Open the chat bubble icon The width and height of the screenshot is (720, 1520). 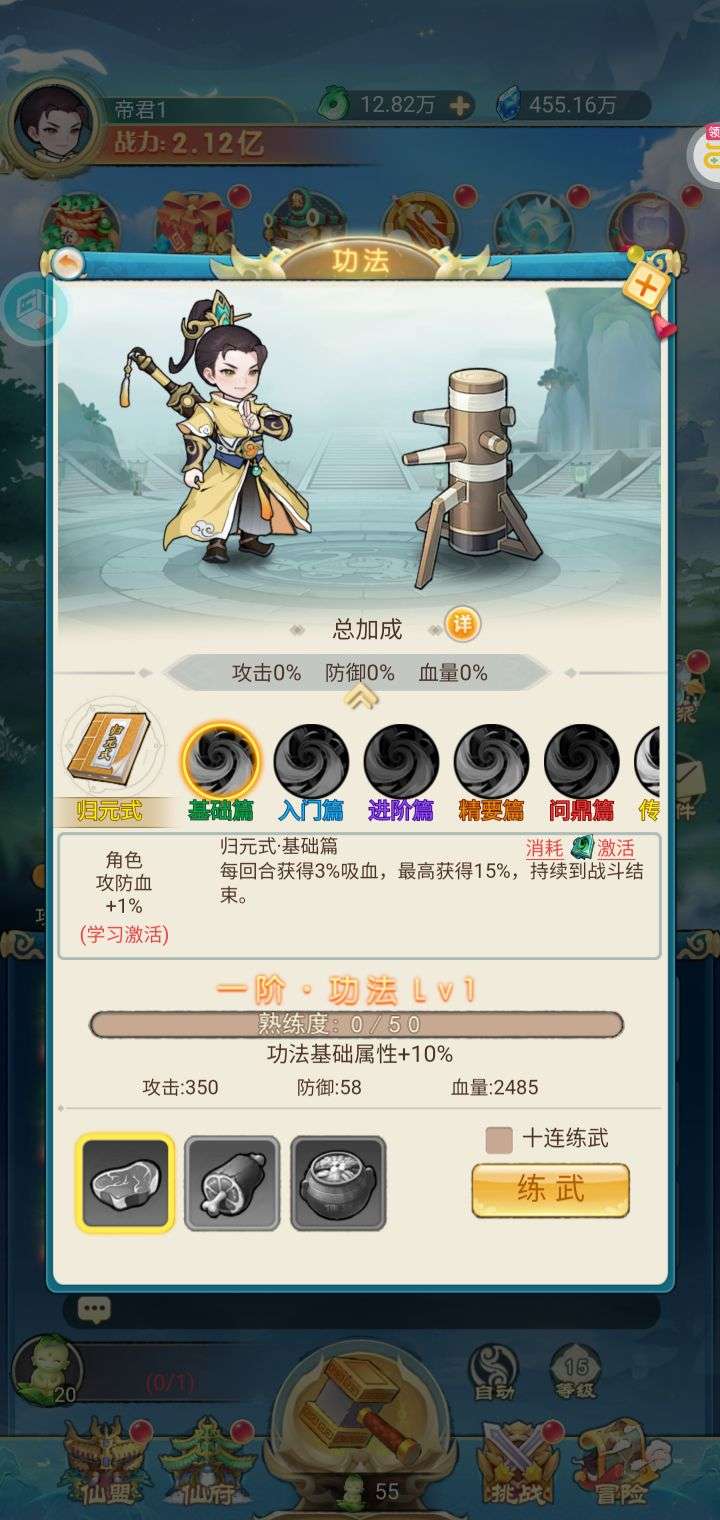(x=94, y=1309)
